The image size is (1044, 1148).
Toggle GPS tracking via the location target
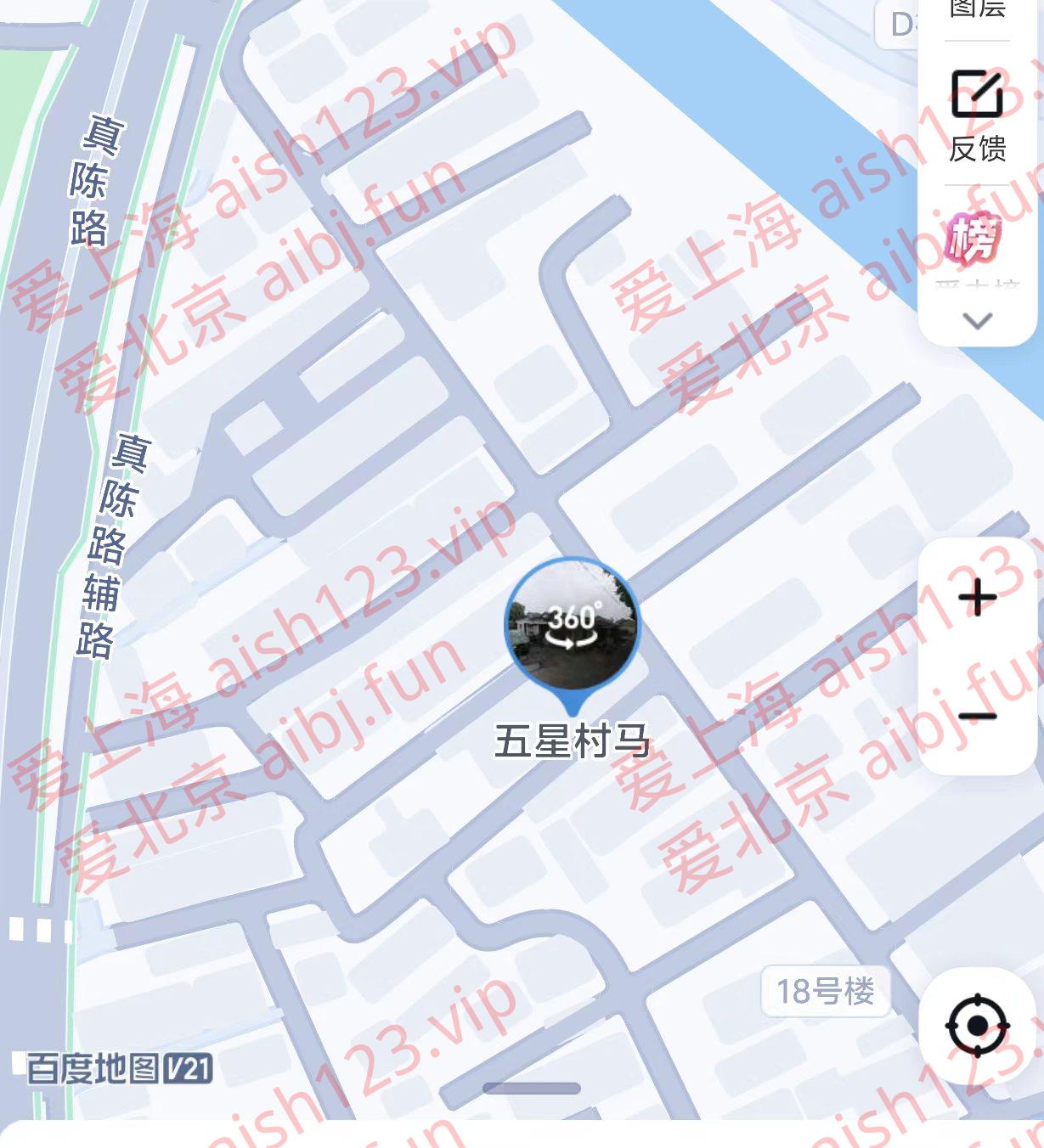click(x=977, y=1026)
